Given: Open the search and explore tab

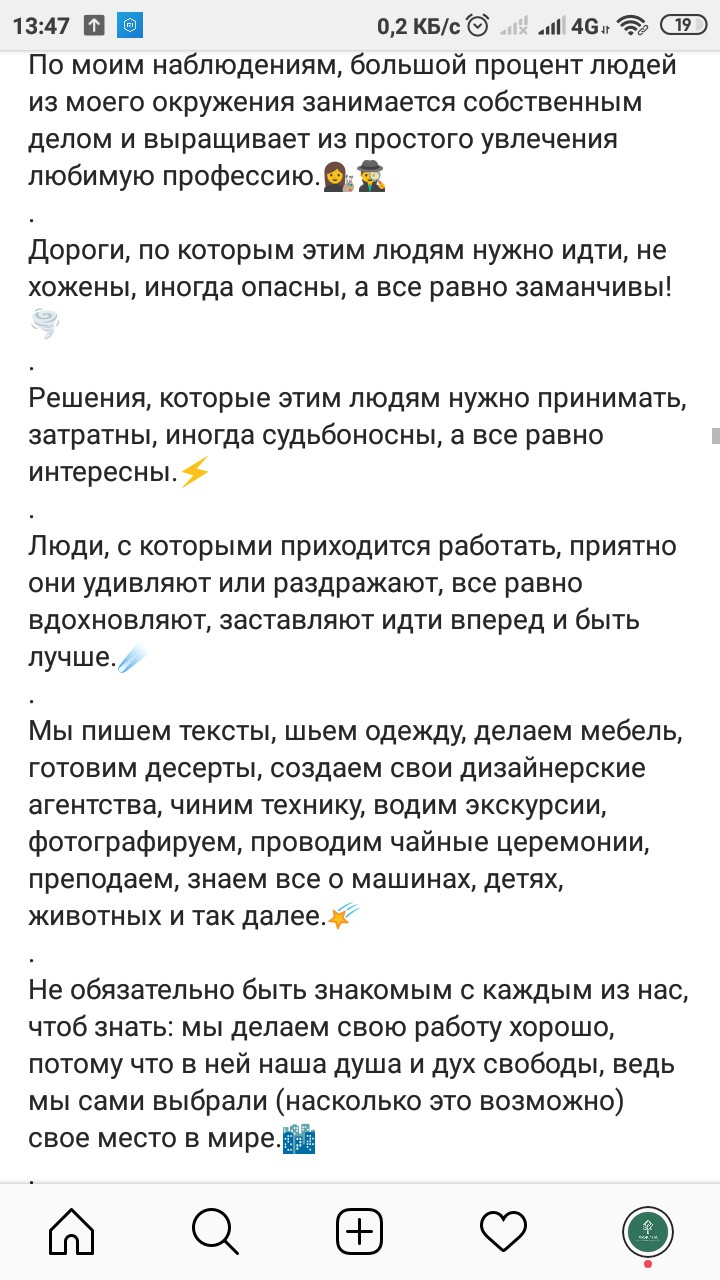Looking at the screenshot, I should [216, 1229].
